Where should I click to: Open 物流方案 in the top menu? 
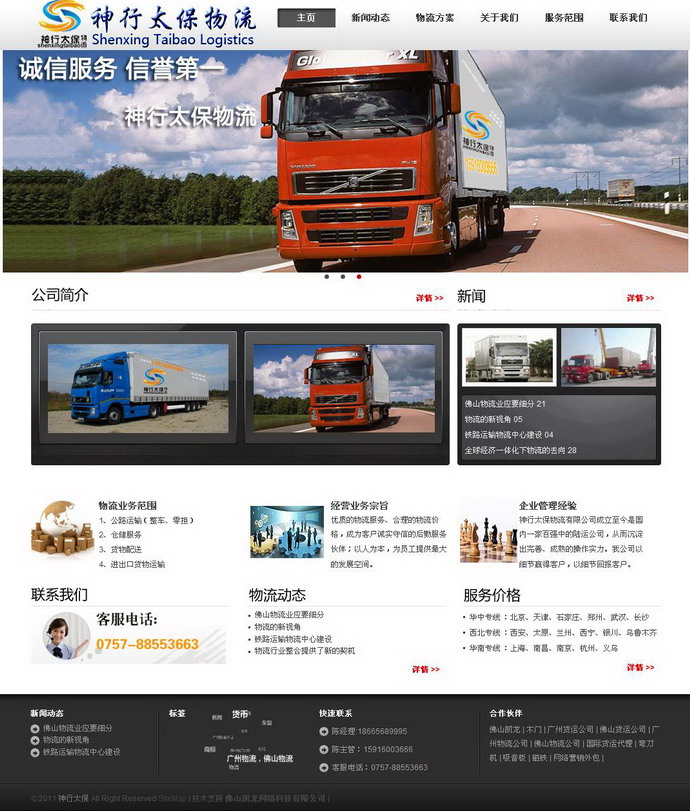(435, 18)
